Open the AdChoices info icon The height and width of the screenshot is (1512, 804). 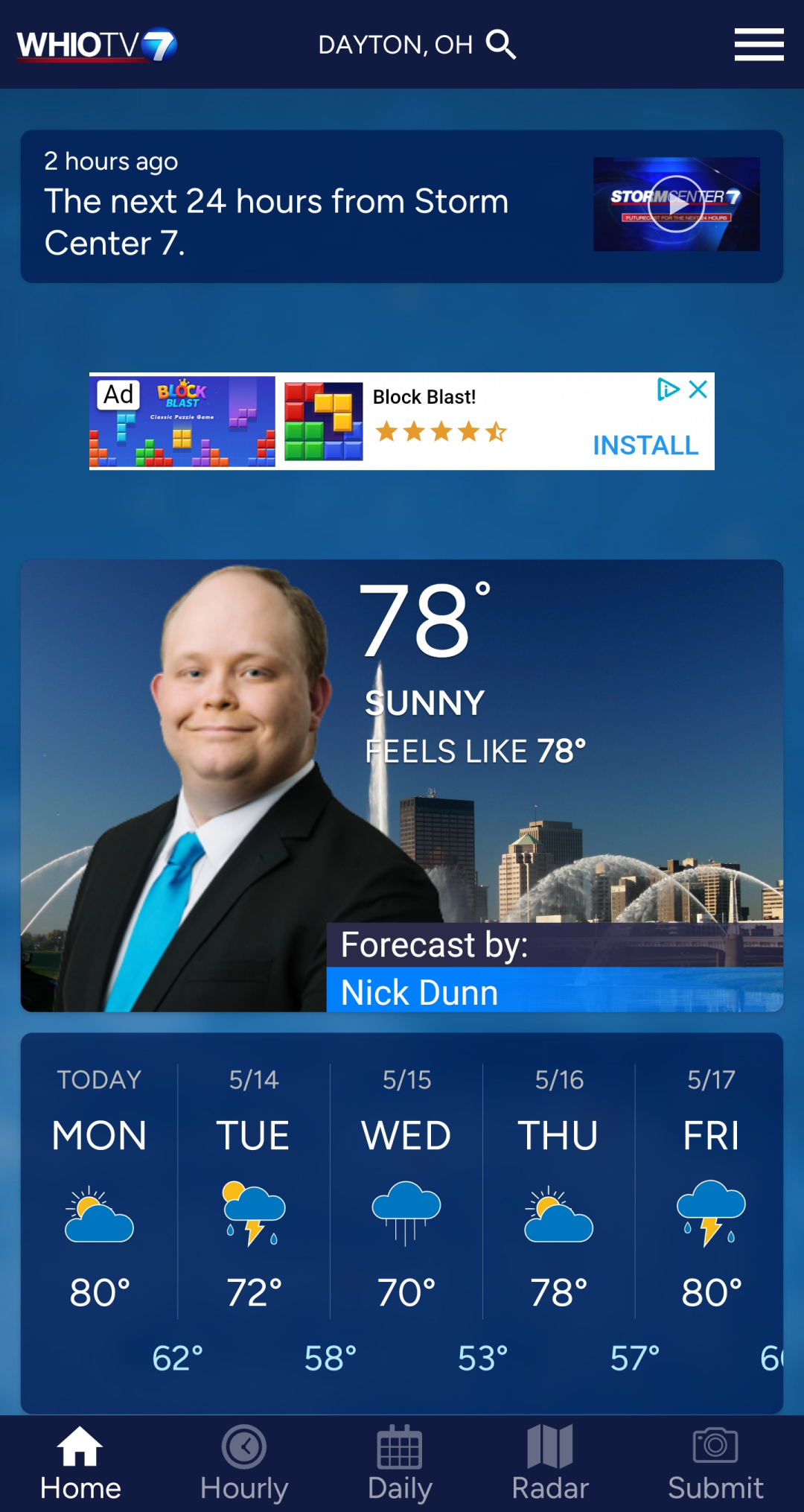pos(668,389)
